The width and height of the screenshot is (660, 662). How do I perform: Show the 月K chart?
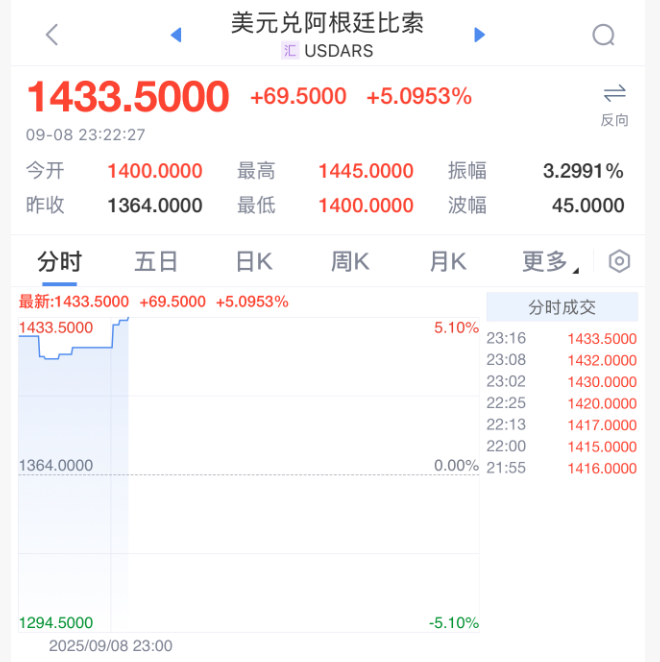447,262
